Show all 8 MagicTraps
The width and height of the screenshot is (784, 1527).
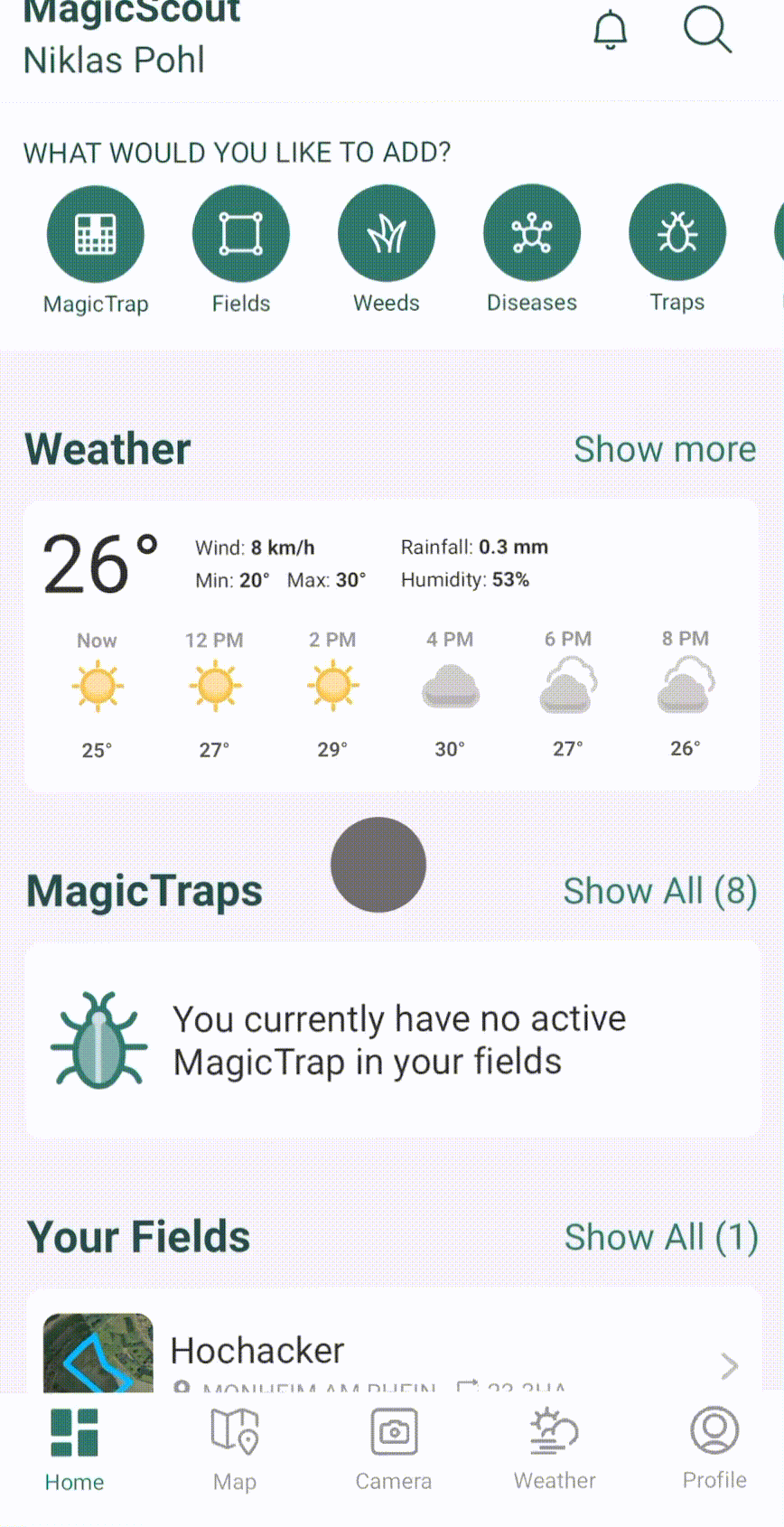(x=659, y=891)
